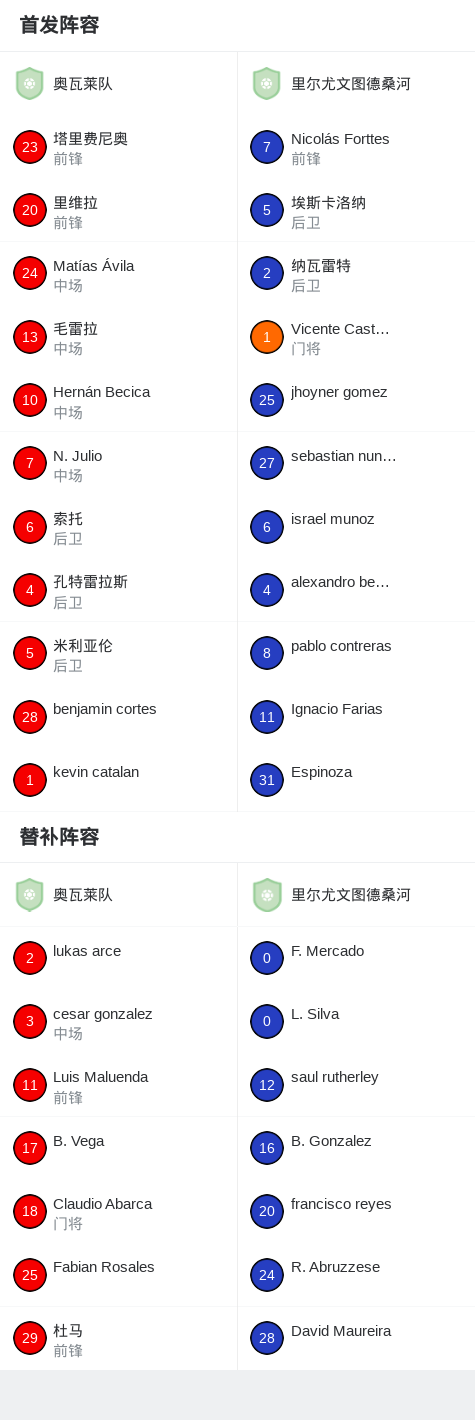Open player 孔特雷拉斯 number 4
Screen dimensions: 475x1420
tap(118, 590)
